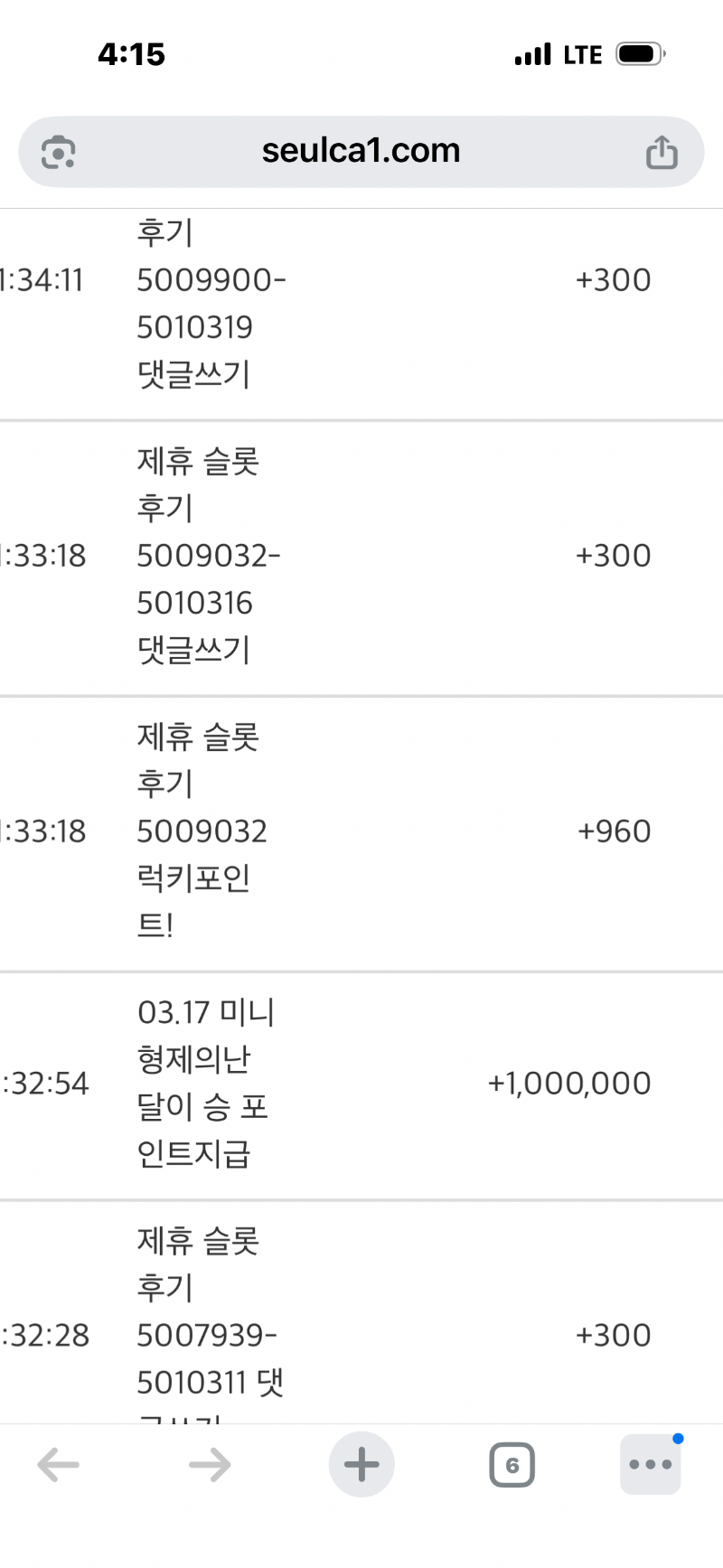Tap the seulca1.com address bar
Image resolution: width=723 pixels, height=1568 pixels.
pyautogui.click(x=361, y=151)
